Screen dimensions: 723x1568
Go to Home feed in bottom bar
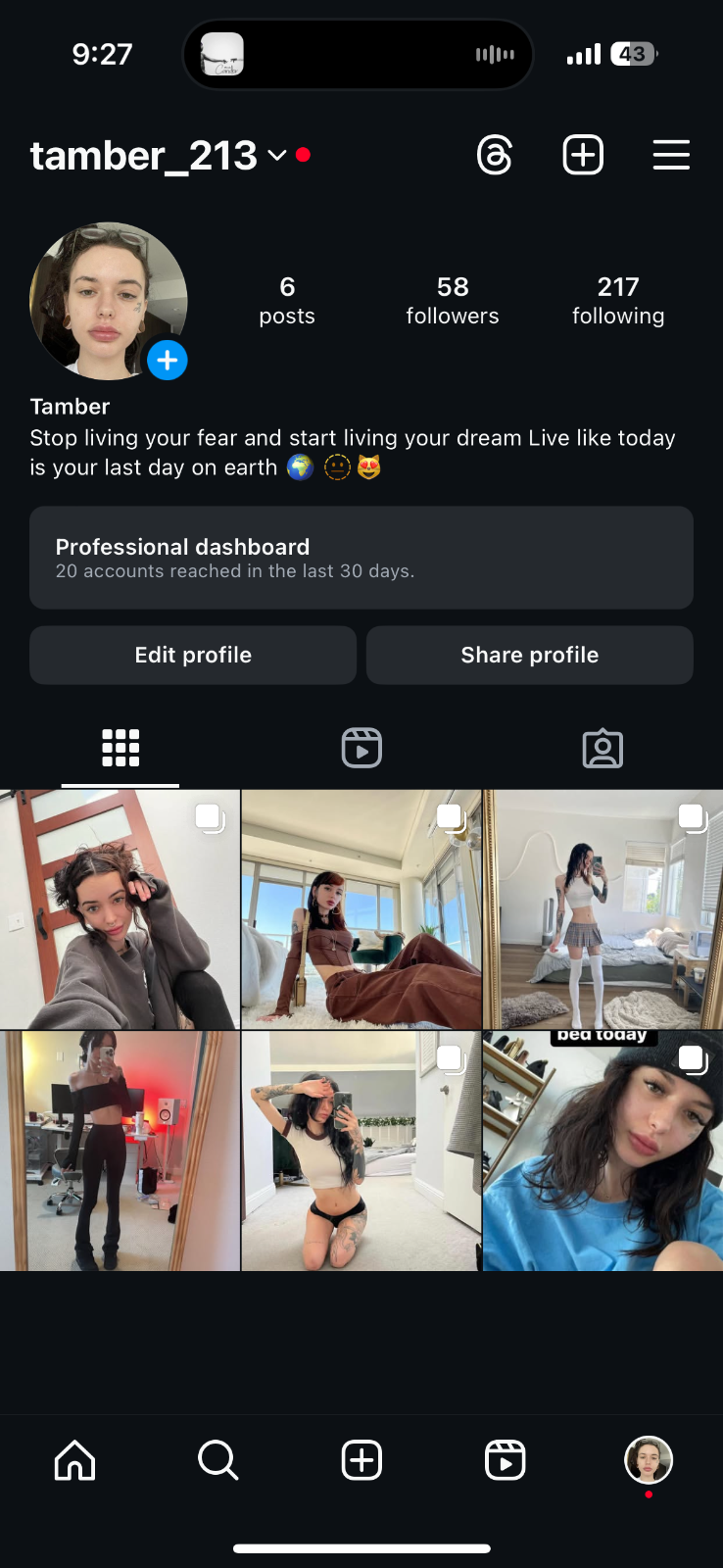click(x=74, y=1460)
